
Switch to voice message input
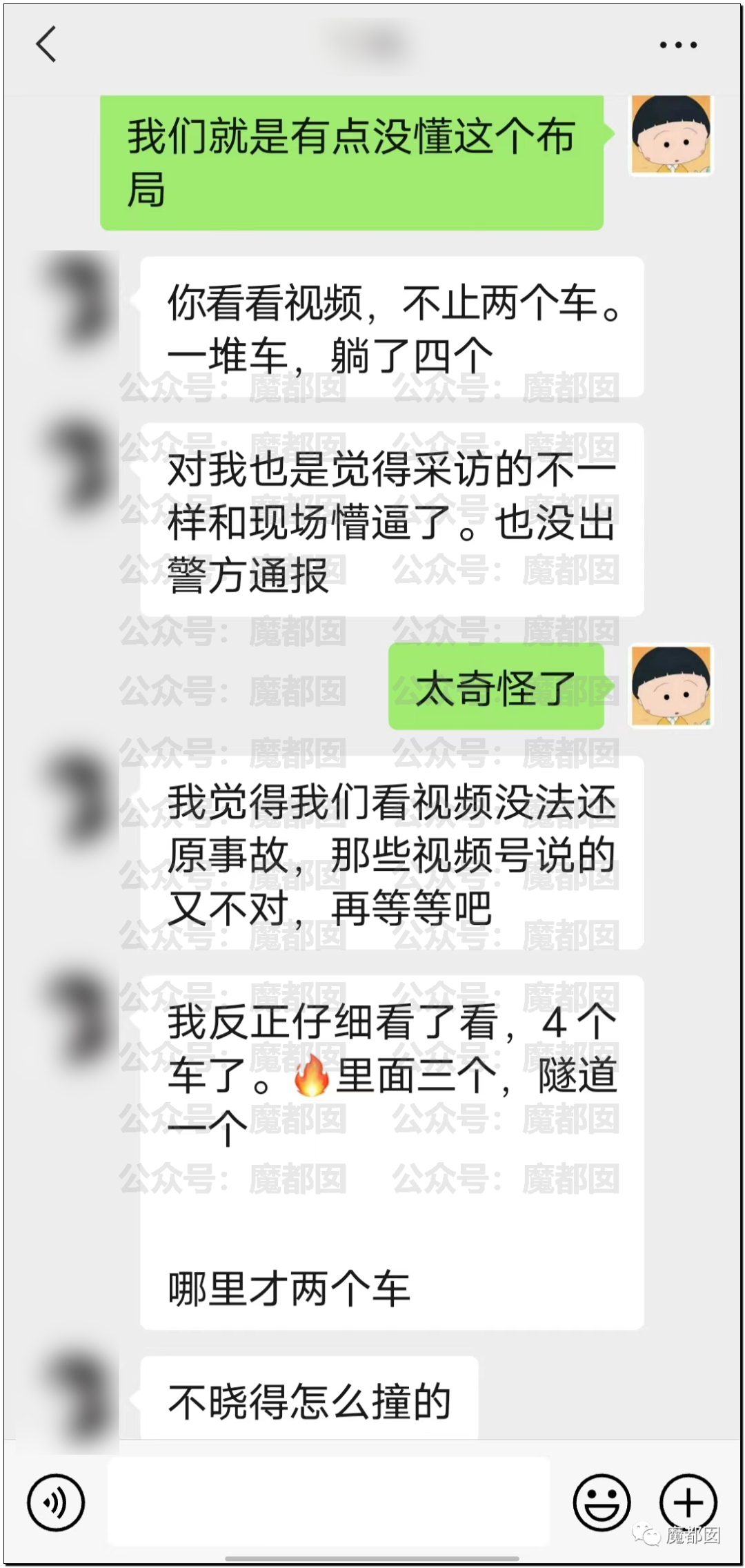pos(56,1502)
